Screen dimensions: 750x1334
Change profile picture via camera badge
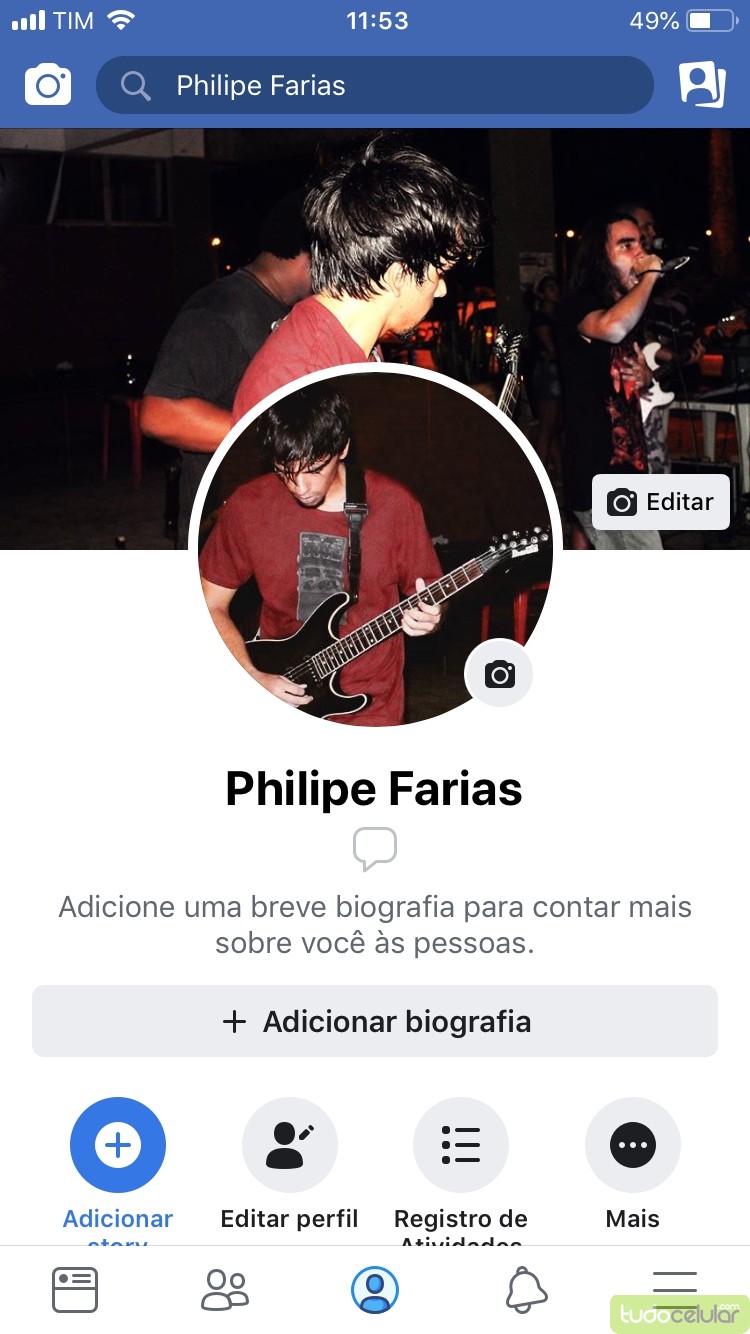(499, 674)
